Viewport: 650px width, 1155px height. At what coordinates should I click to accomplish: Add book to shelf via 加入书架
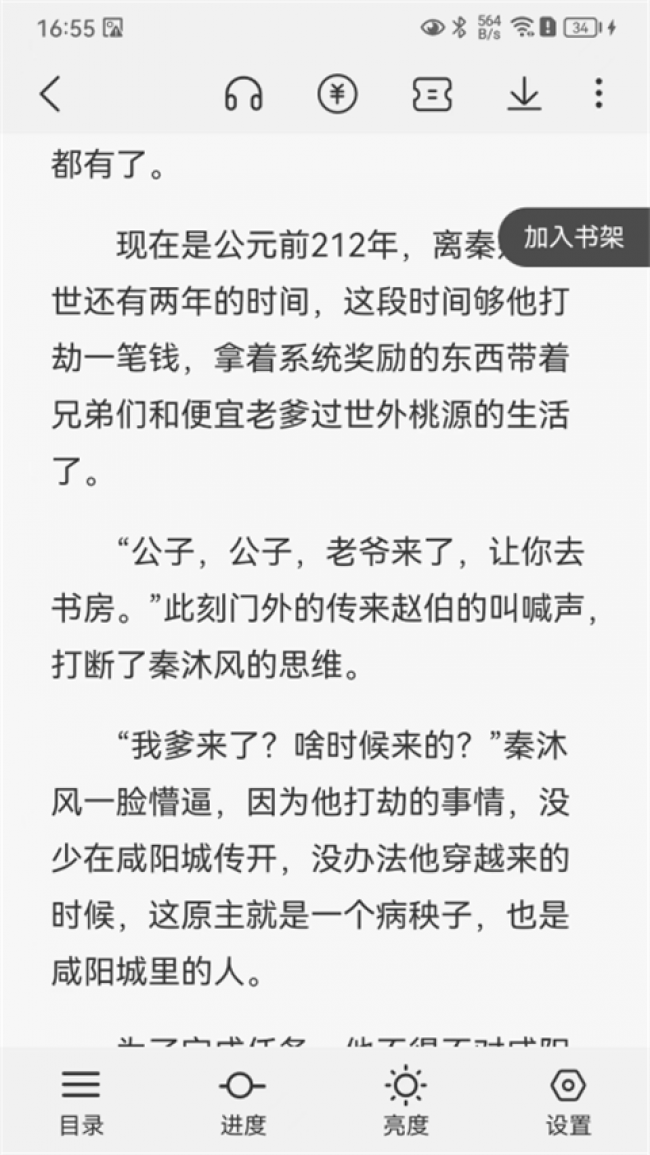coord(575,237)
